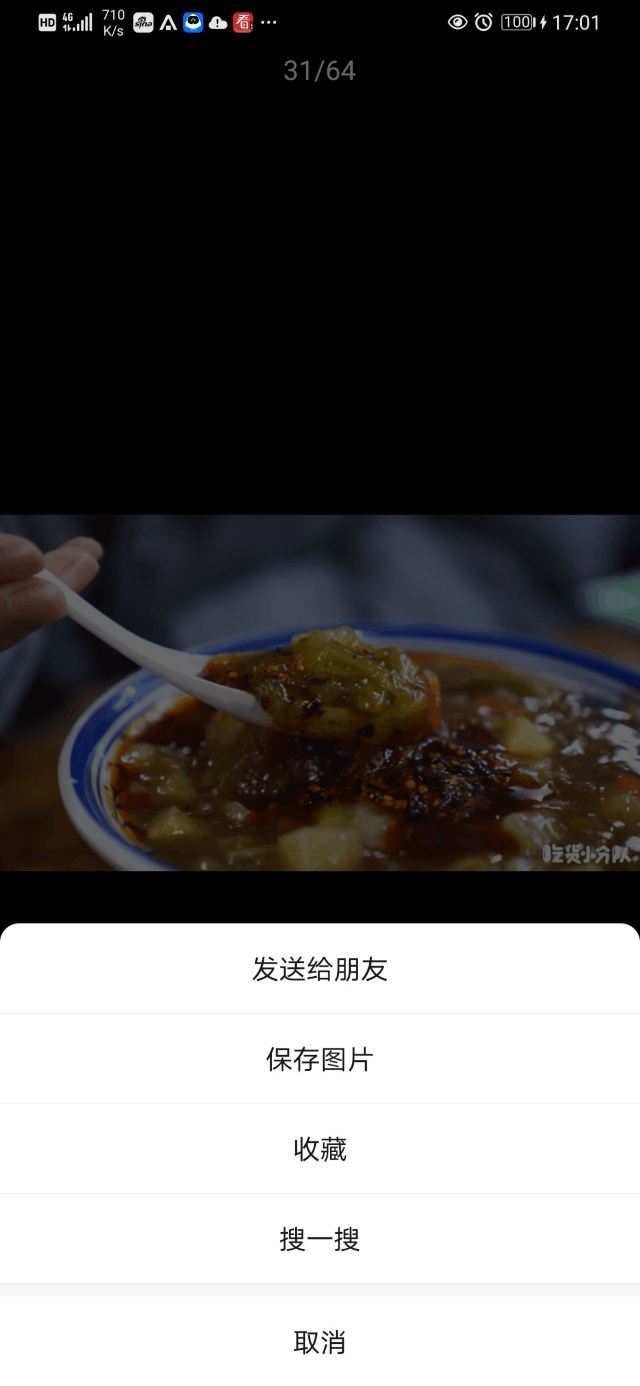Choose 发送给朋友 to send to a friend
Viewport: 640px width, 1386px height.
[320, 969]
